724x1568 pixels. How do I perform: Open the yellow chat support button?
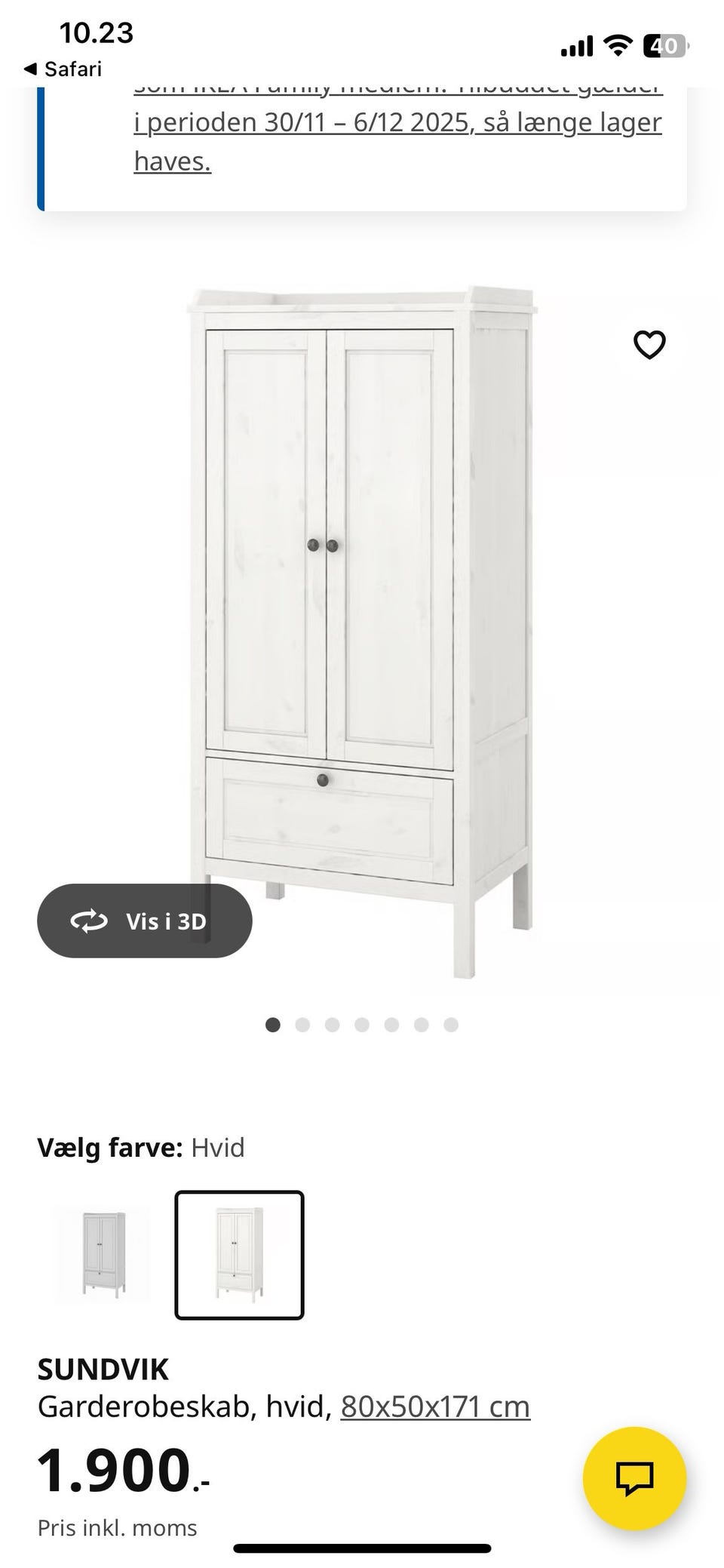pyautogui.click(x=634, y=1477)
